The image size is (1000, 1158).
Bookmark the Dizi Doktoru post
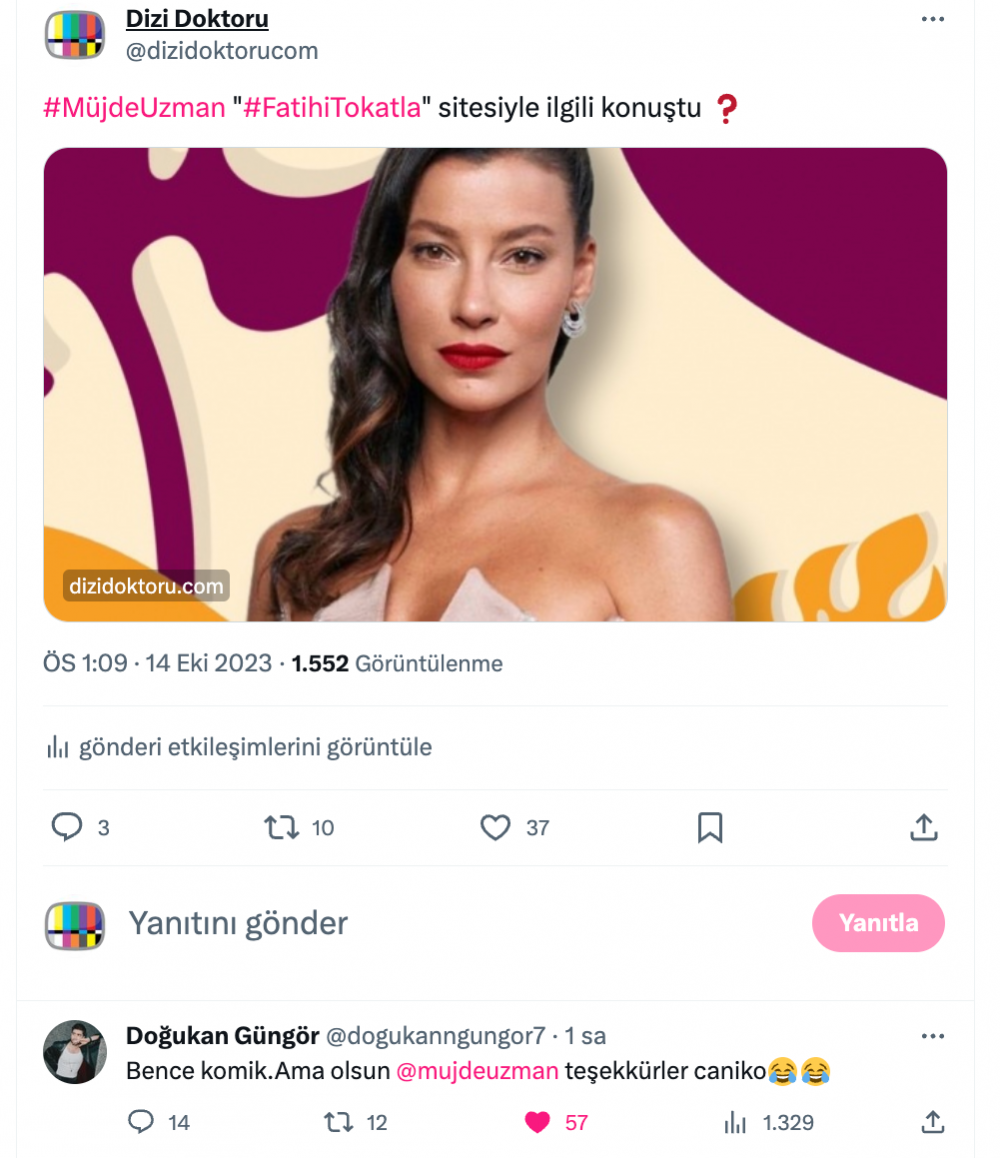[x=710, y=827]
